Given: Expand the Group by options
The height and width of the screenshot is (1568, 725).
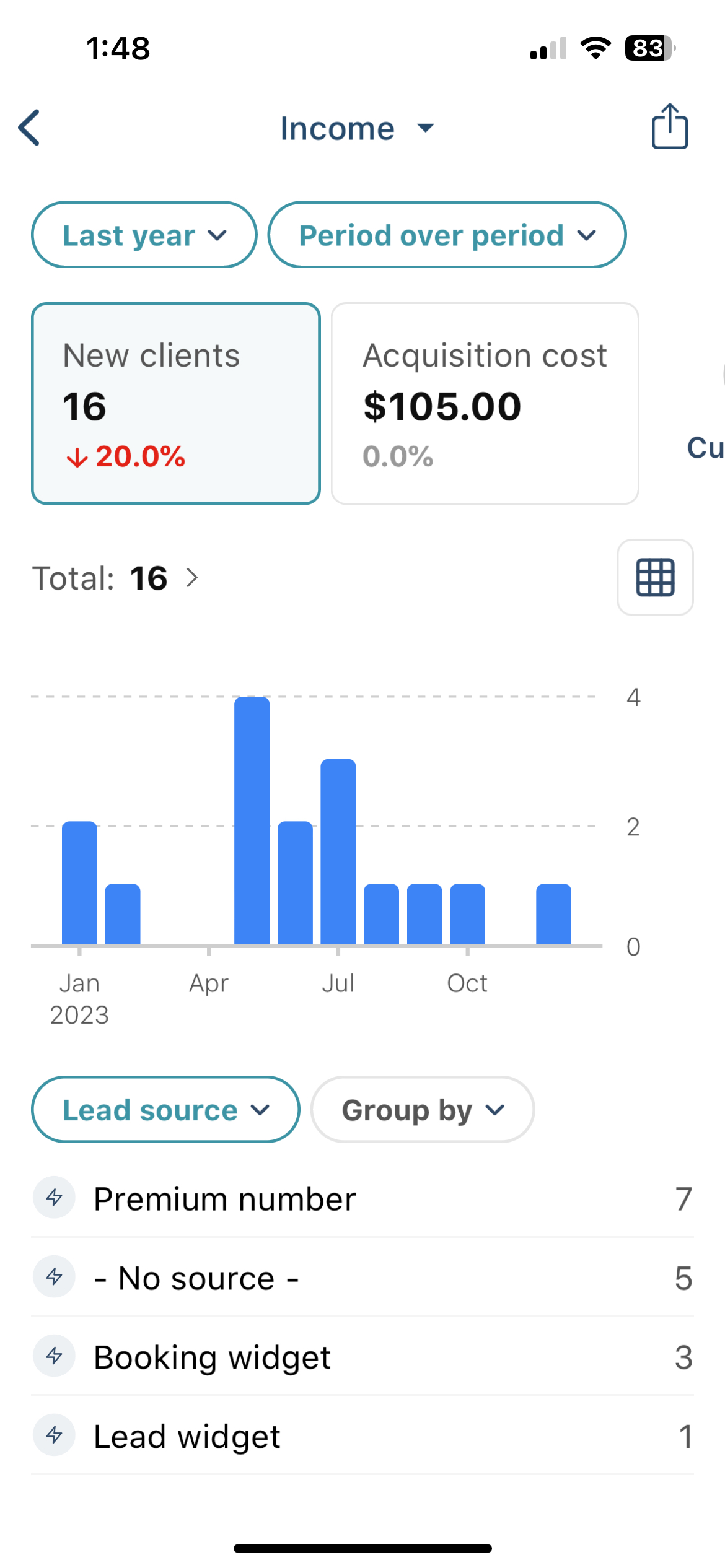Looking at the screenshot, I should point(423,1110).
